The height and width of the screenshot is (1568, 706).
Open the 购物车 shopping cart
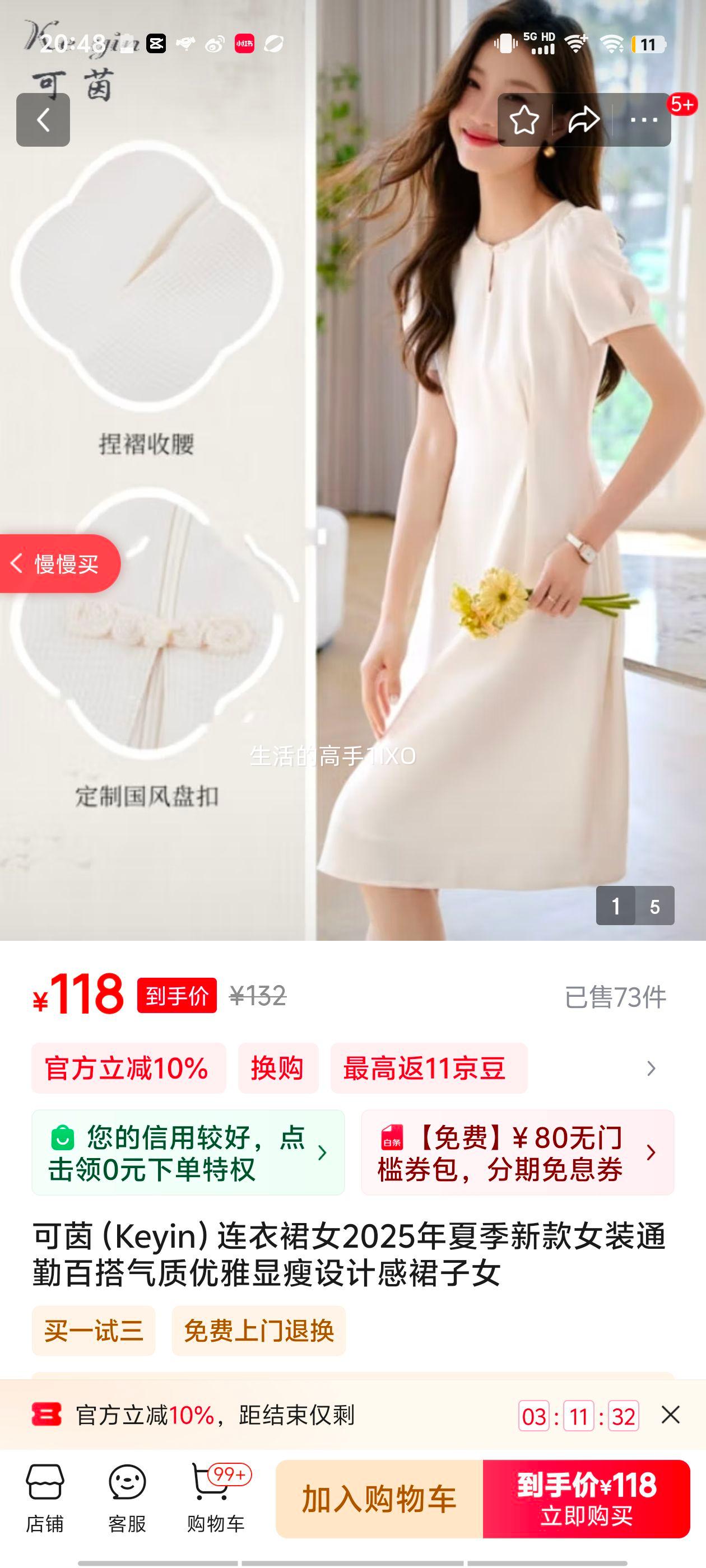coord(215,1499)
